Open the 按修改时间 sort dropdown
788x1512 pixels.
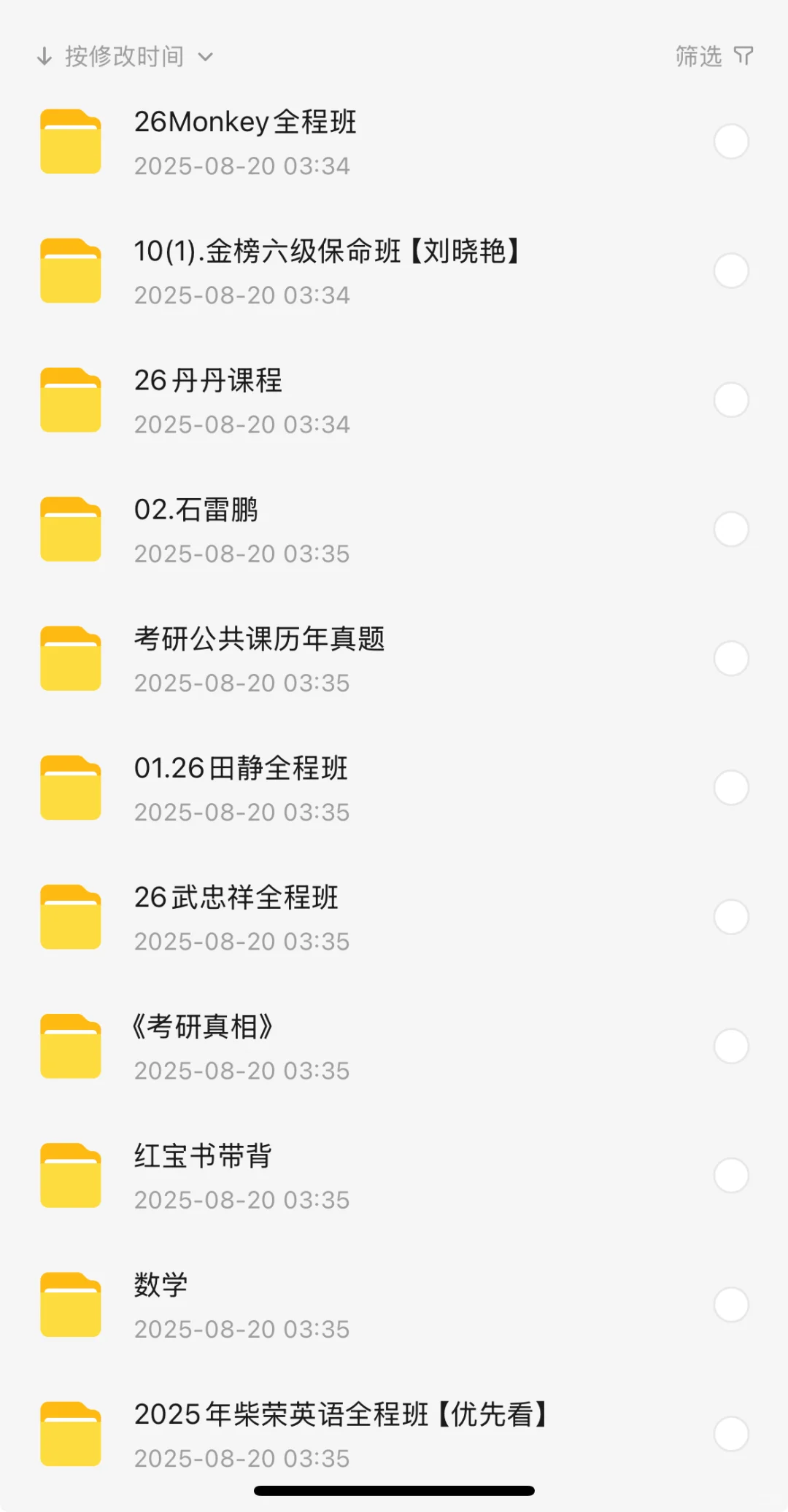125,57
